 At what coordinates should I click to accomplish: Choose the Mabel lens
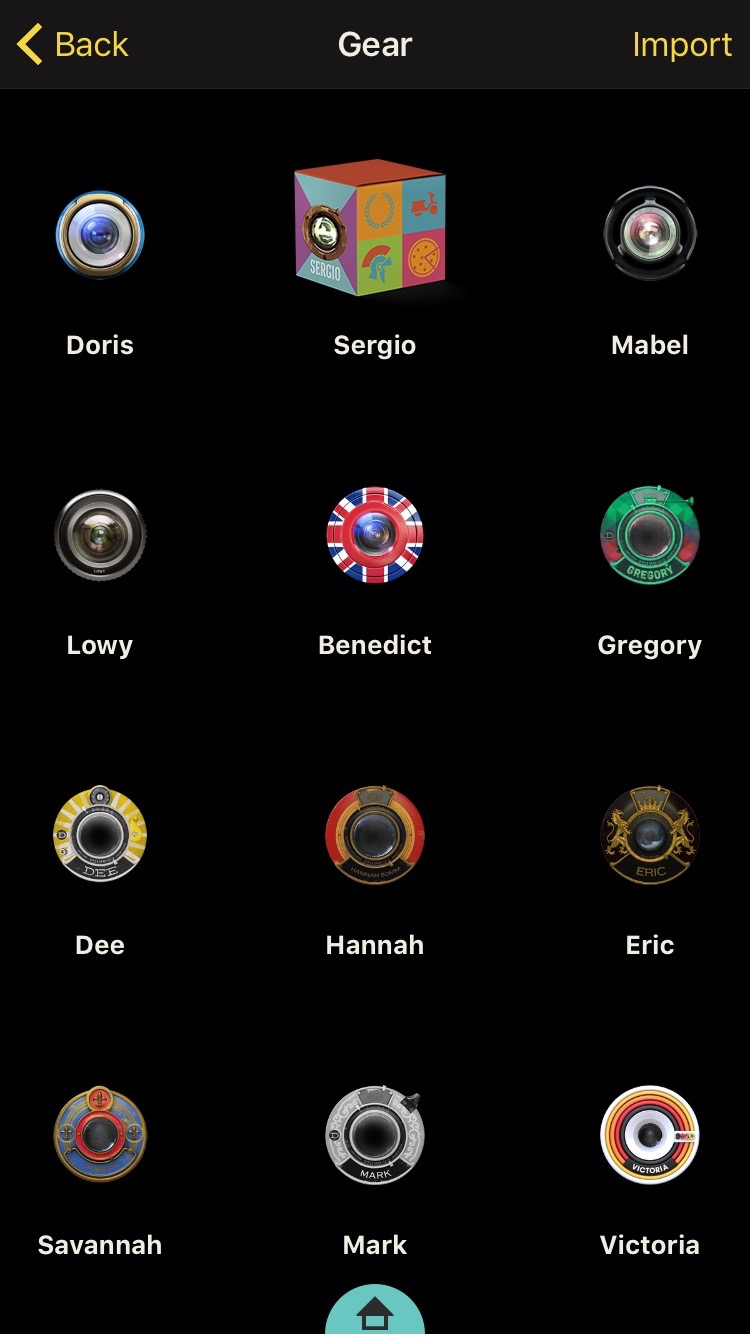point(650,235)
